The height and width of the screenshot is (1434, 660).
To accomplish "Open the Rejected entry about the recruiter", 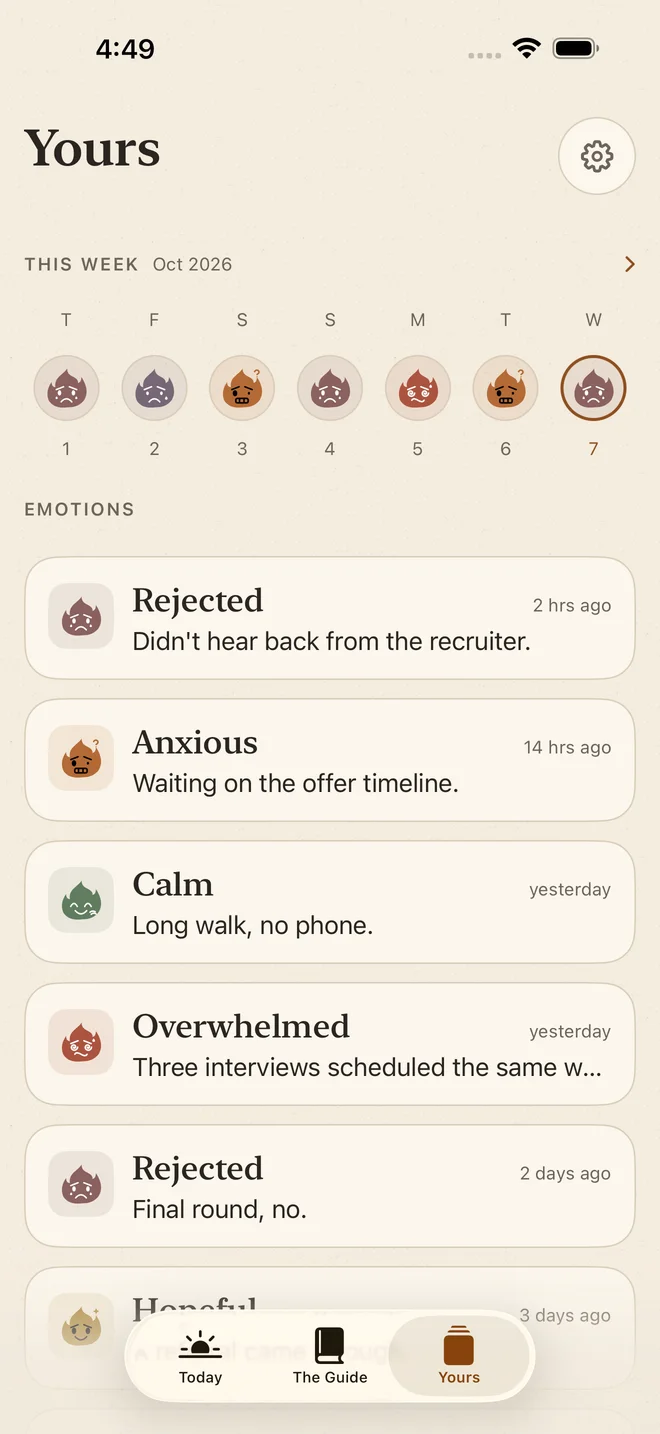I will coord(330,618).
